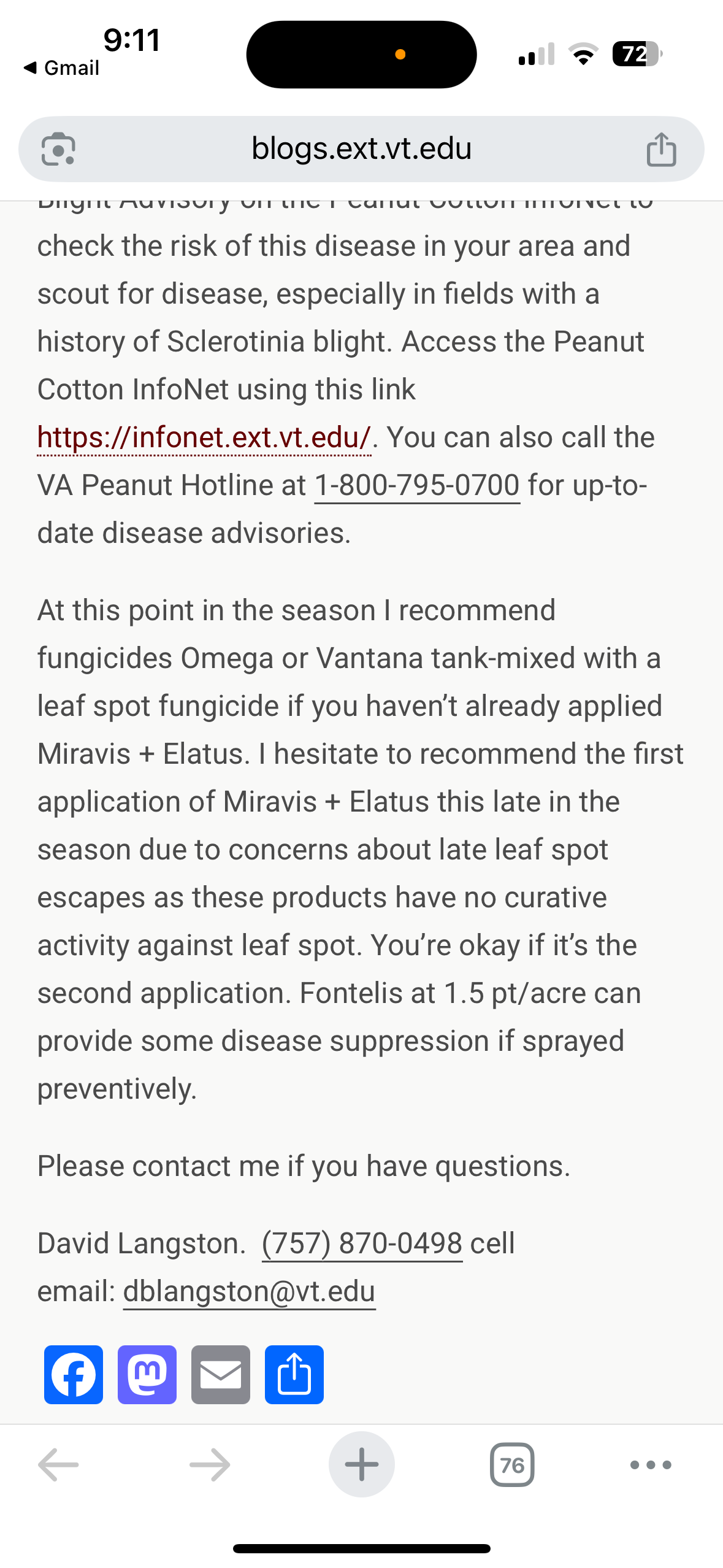The image size is (723, 1568).
Task: Share the page from the address bar
Action: click(661, 149)
